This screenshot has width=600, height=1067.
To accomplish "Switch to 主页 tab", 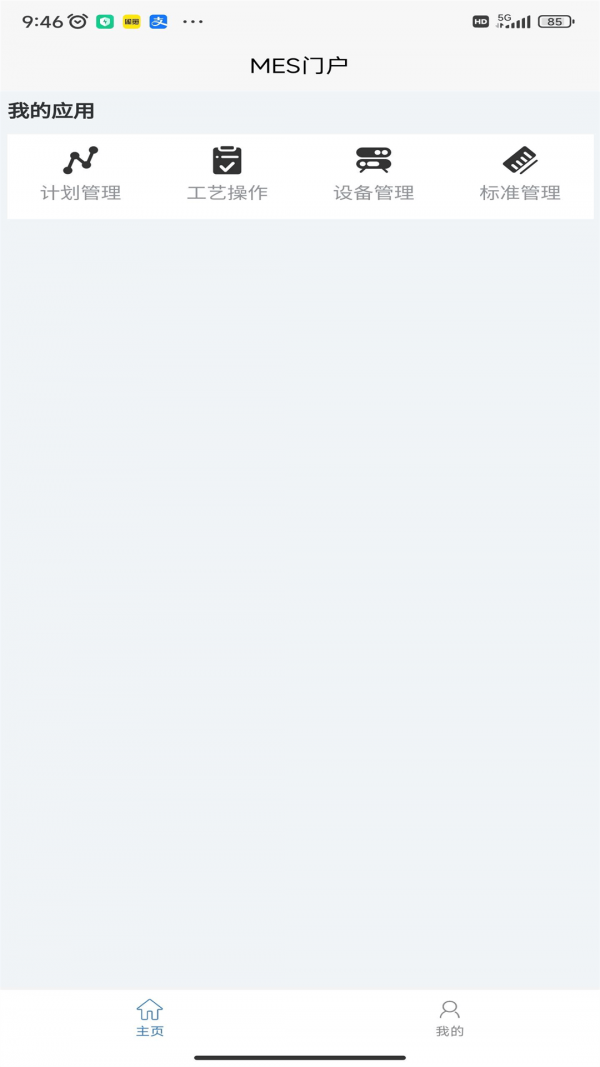I will tap(150, 1018).
